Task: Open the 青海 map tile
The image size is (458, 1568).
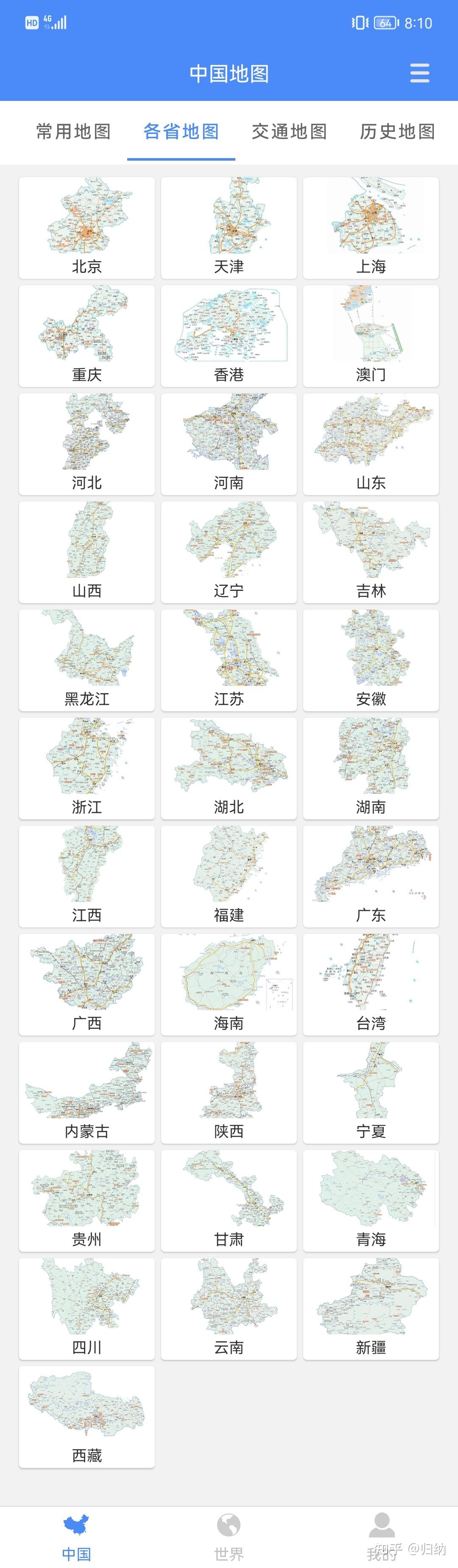Action: [x=370, y=1200]
